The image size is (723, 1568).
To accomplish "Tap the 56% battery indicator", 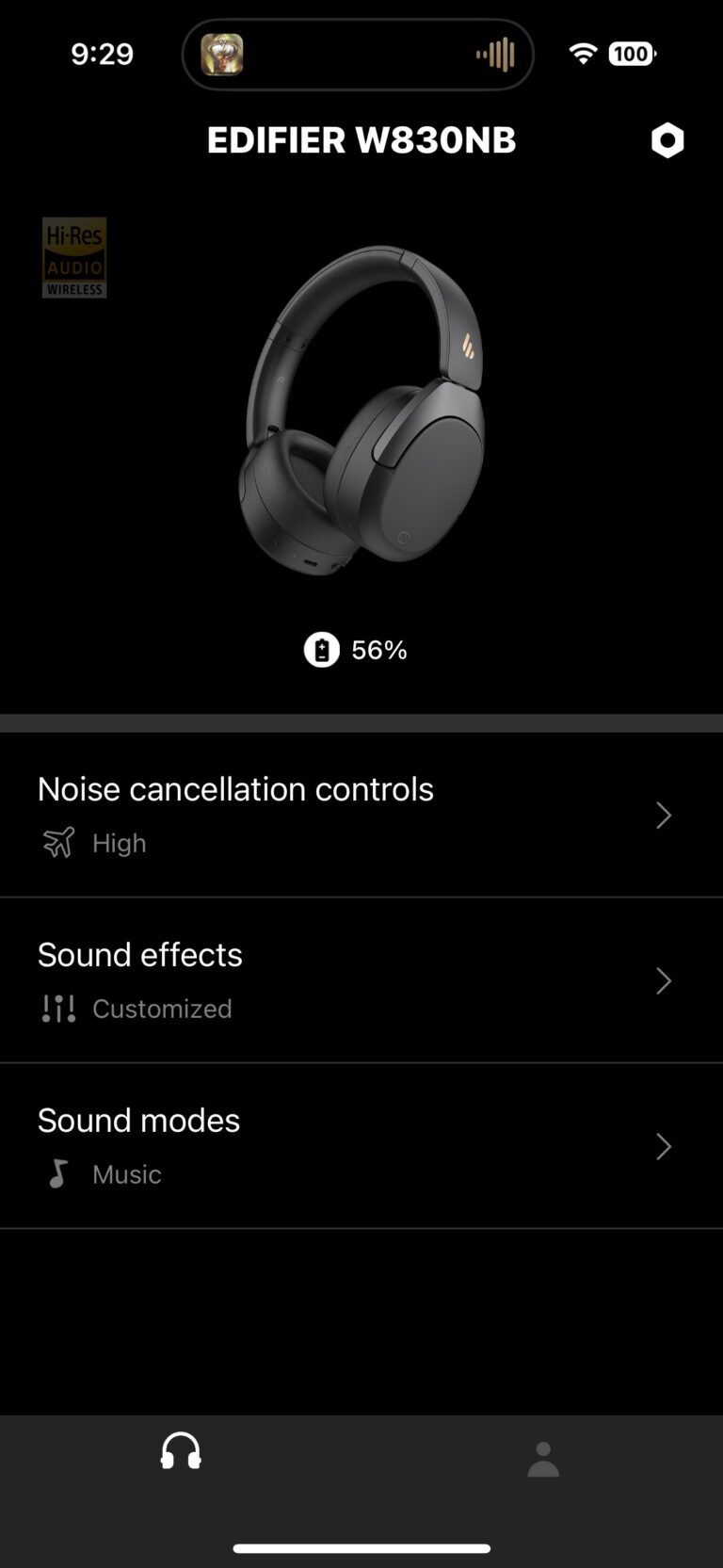I will pos(378,649).
